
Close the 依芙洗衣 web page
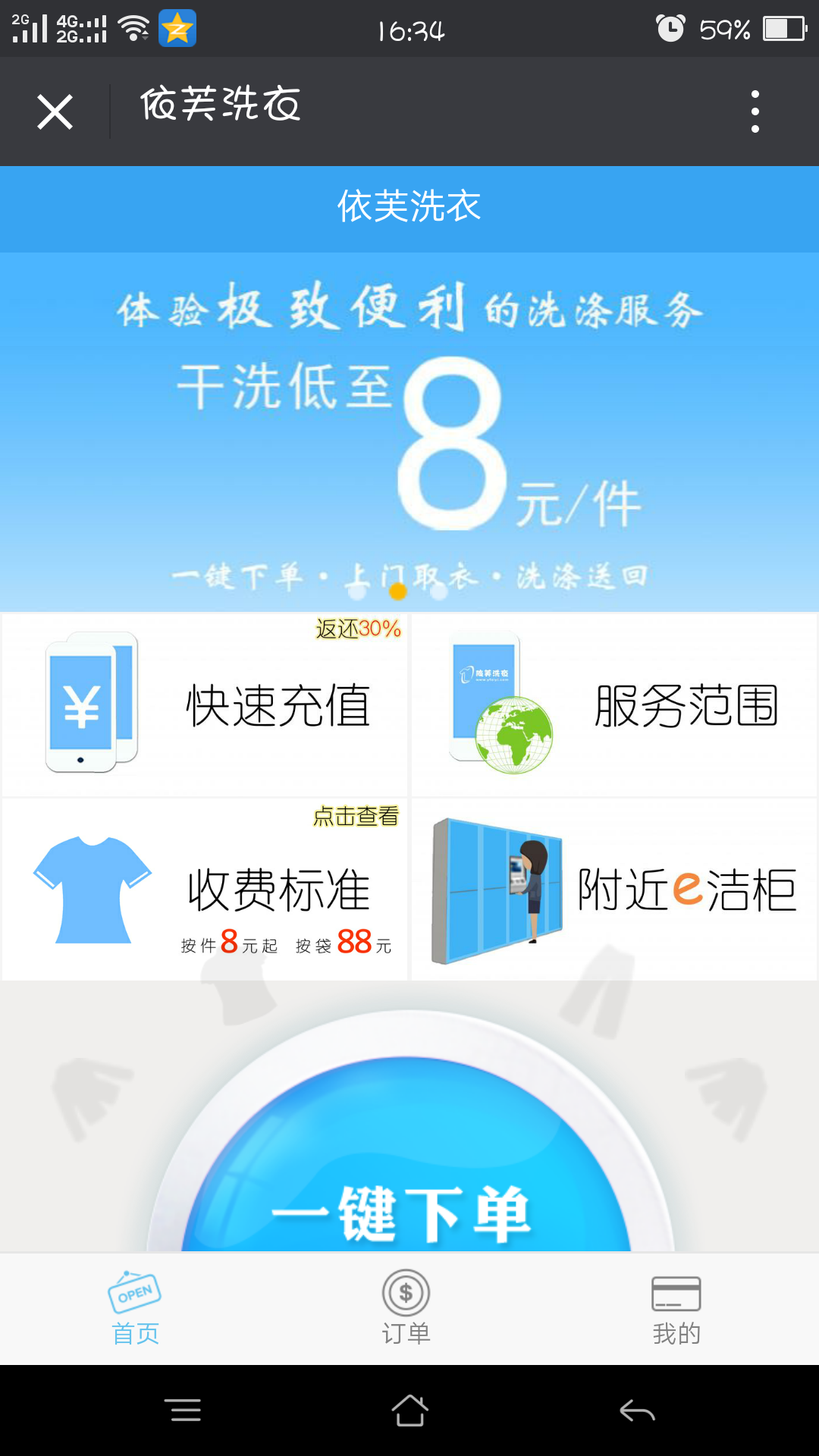pos(55,112)
